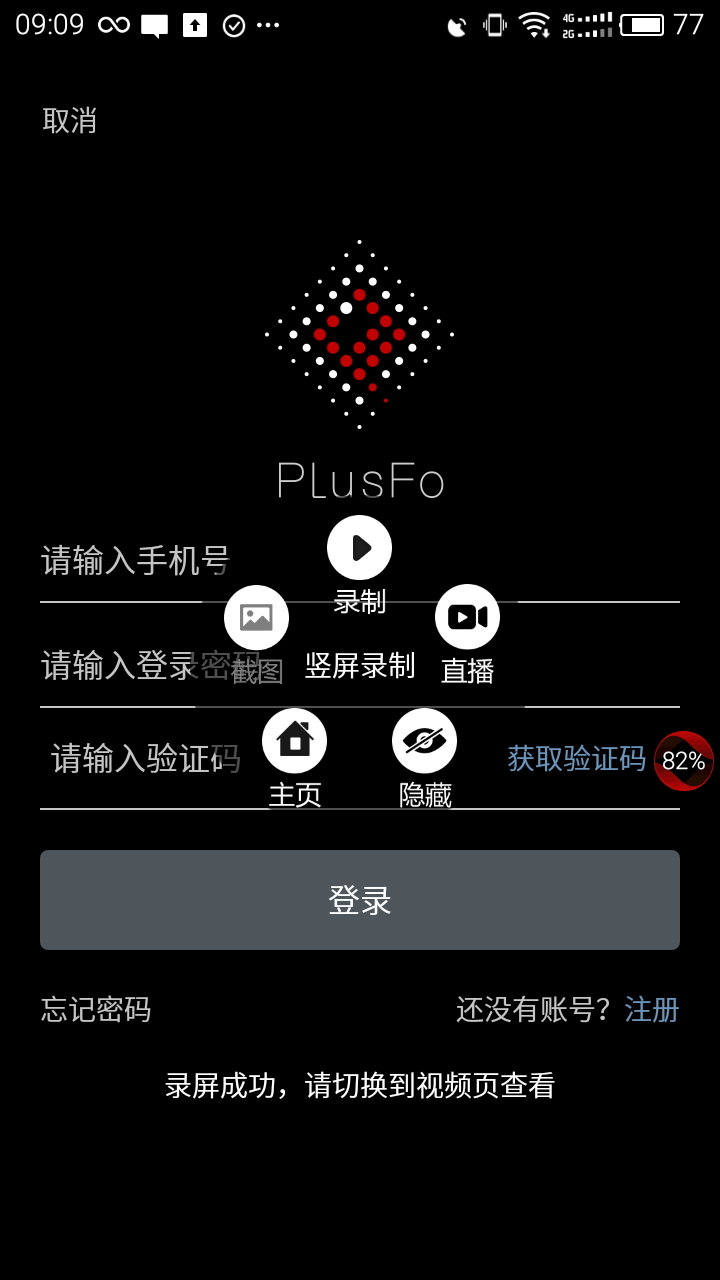Tap the 录制 record play icon
This screenshot has height=1280, width=720.
point(359,547)
